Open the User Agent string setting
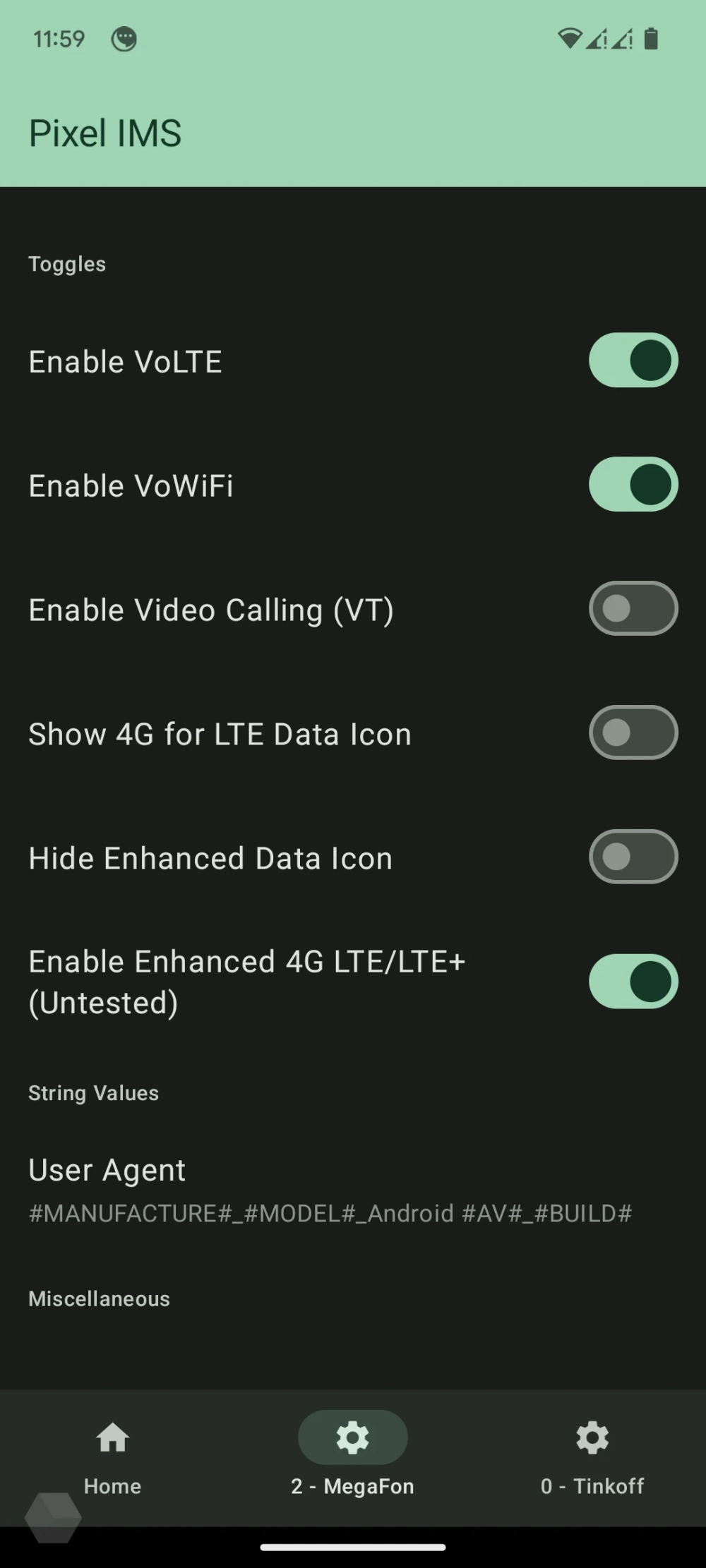The height and width of the screenshot is (1568, 706). click(330, 1190)
